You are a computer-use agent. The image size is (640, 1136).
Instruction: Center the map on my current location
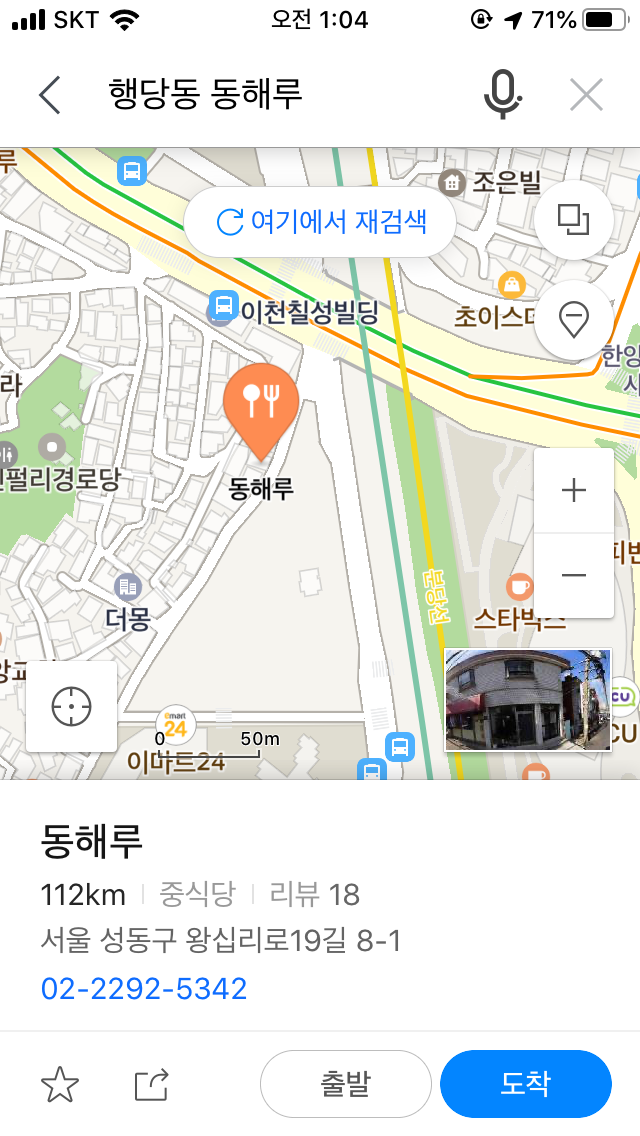click(x=71, y=706)
